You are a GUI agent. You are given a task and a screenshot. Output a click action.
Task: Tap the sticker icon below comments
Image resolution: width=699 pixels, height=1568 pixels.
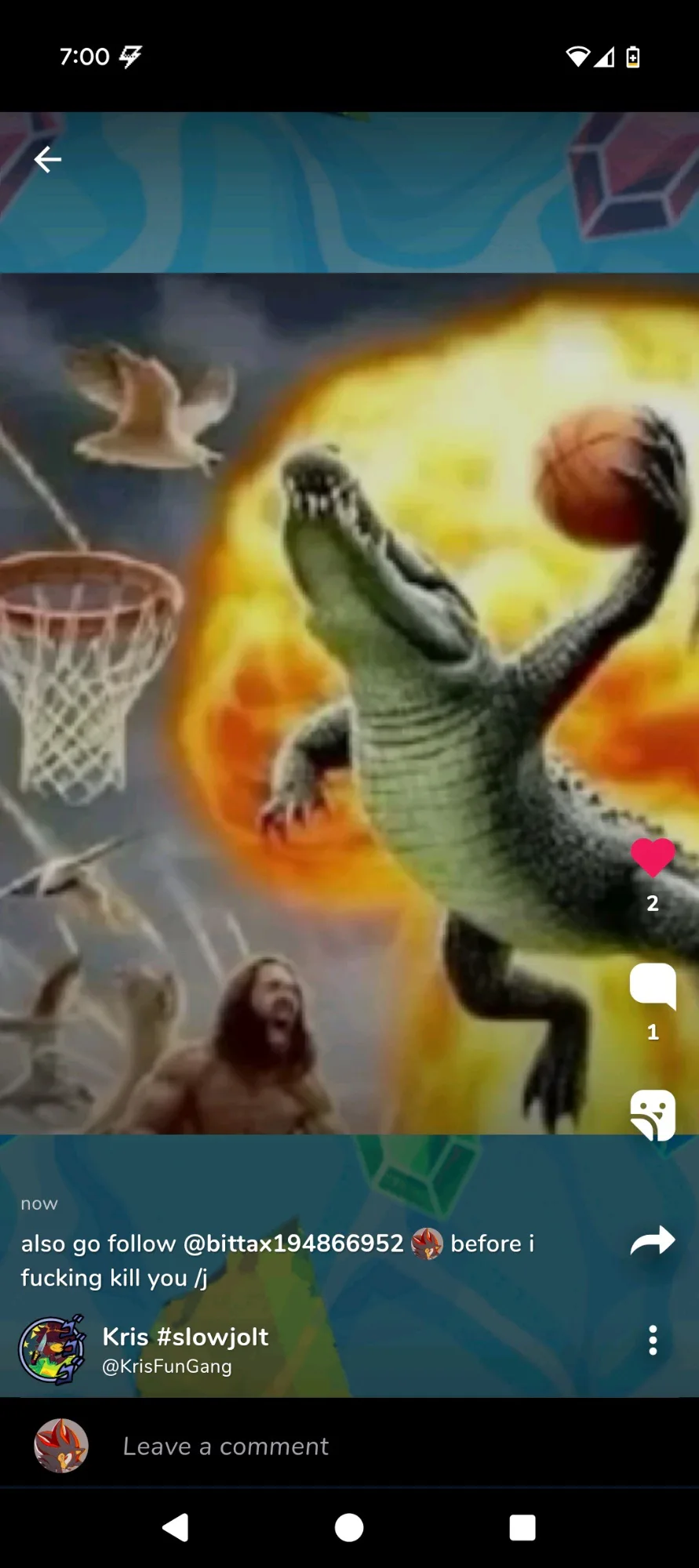click(653, 1114)
